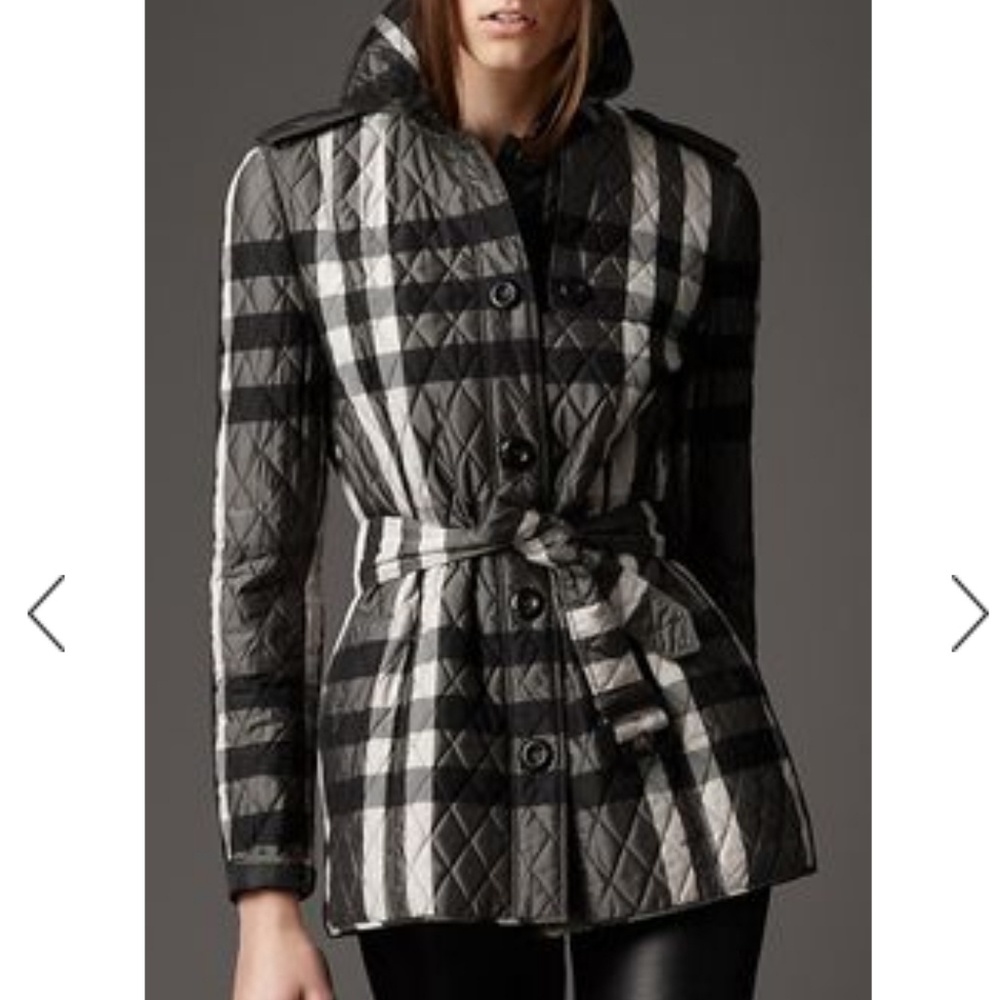Go to the previous product photo

(x=46, y=613)
